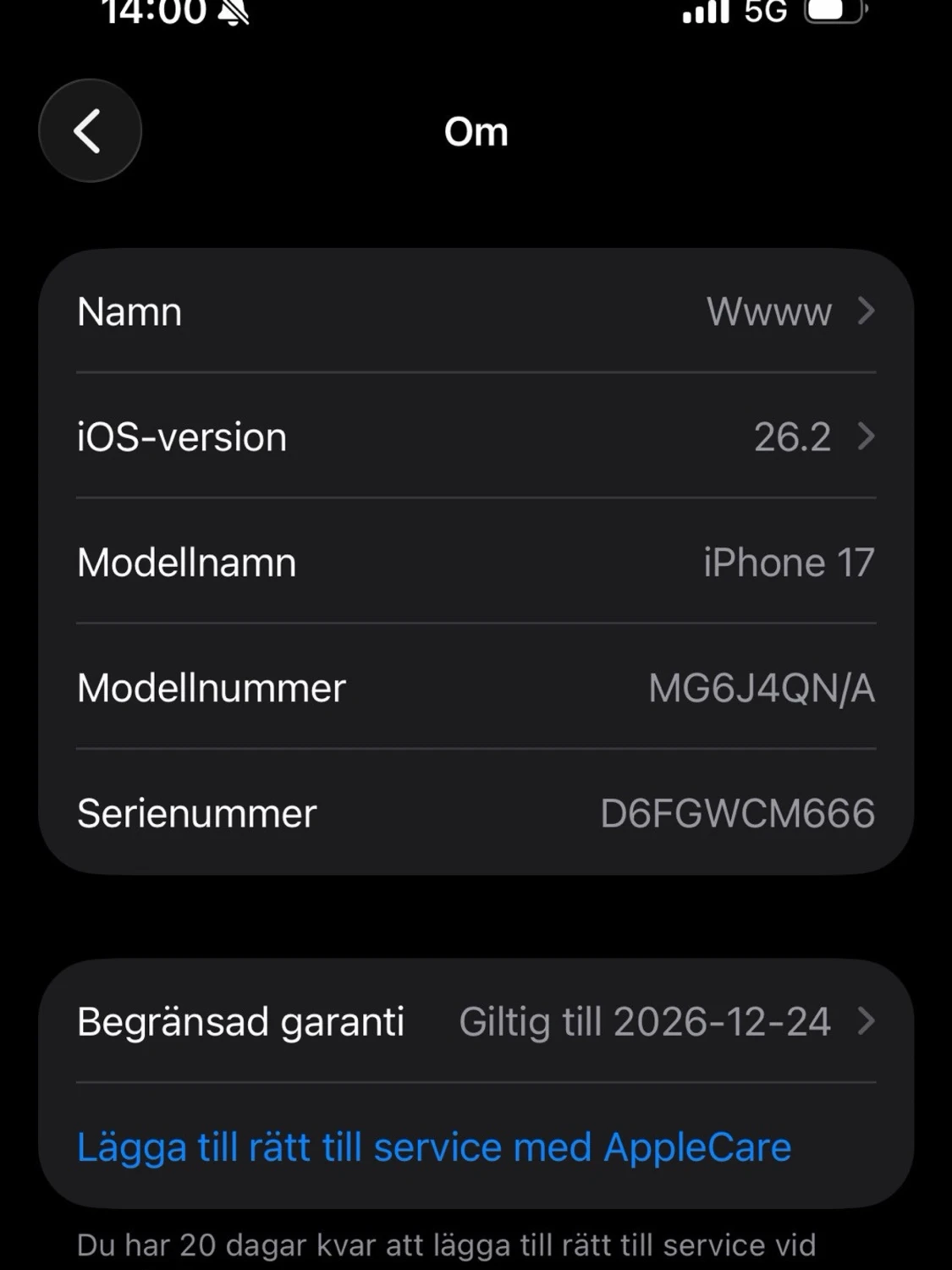Screen dimensions: 952x1270
Task: Tap the chevron next to Wwww name
Action: tap(866, 311)
